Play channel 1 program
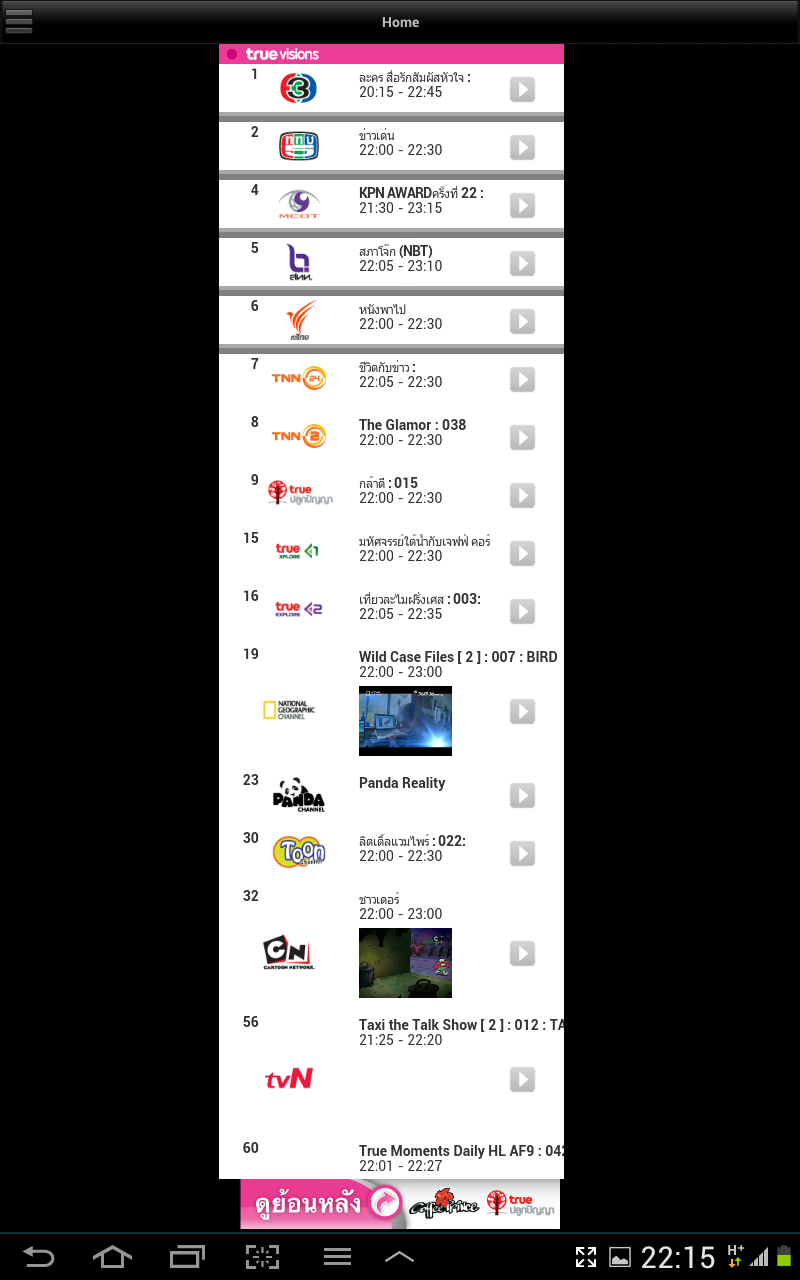 (x=522, y=90)
